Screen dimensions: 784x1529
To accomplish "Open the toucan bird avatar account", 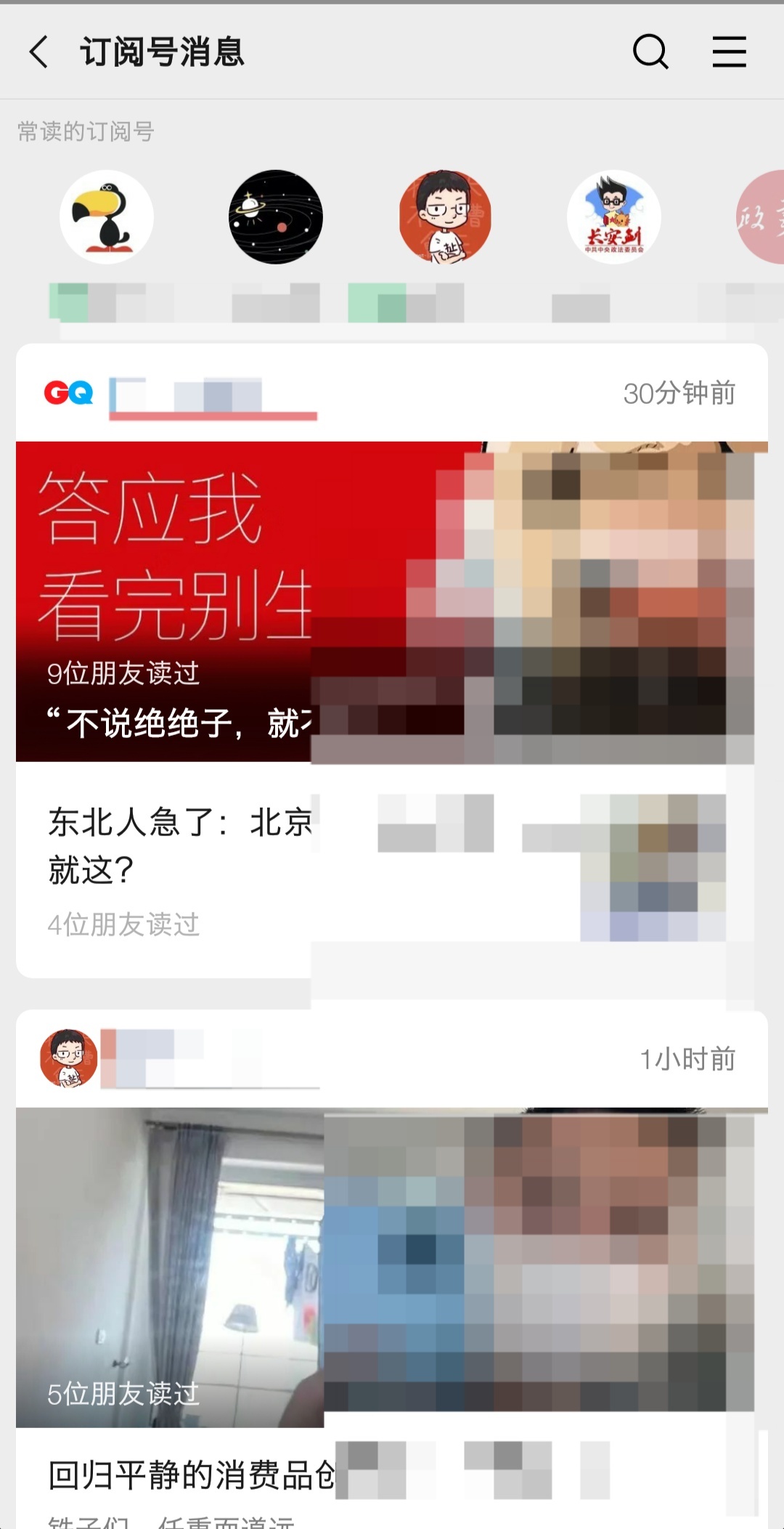I will [107, 217].
